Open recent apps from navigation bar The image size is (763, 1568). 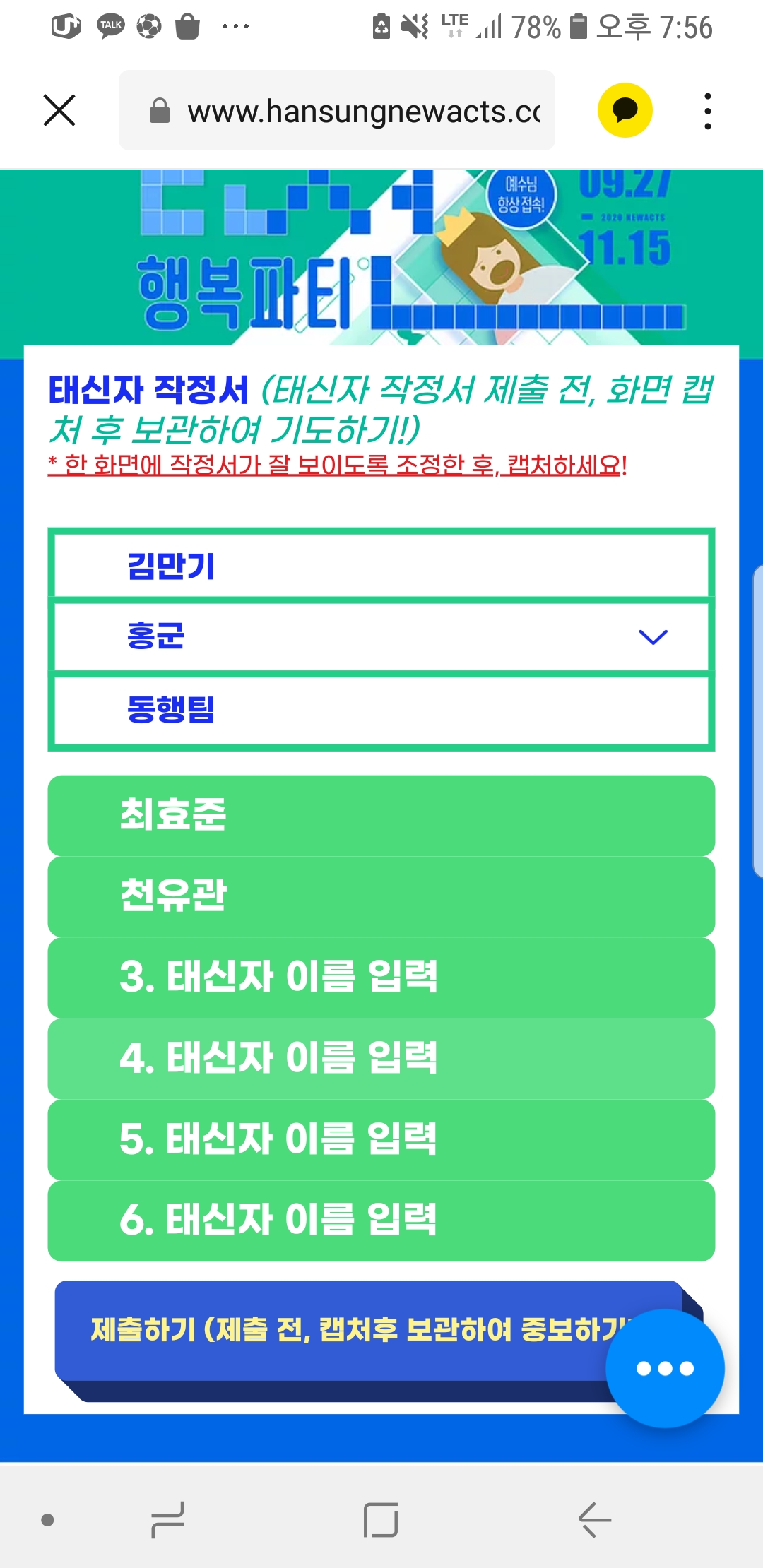(x=168, y=1519)
